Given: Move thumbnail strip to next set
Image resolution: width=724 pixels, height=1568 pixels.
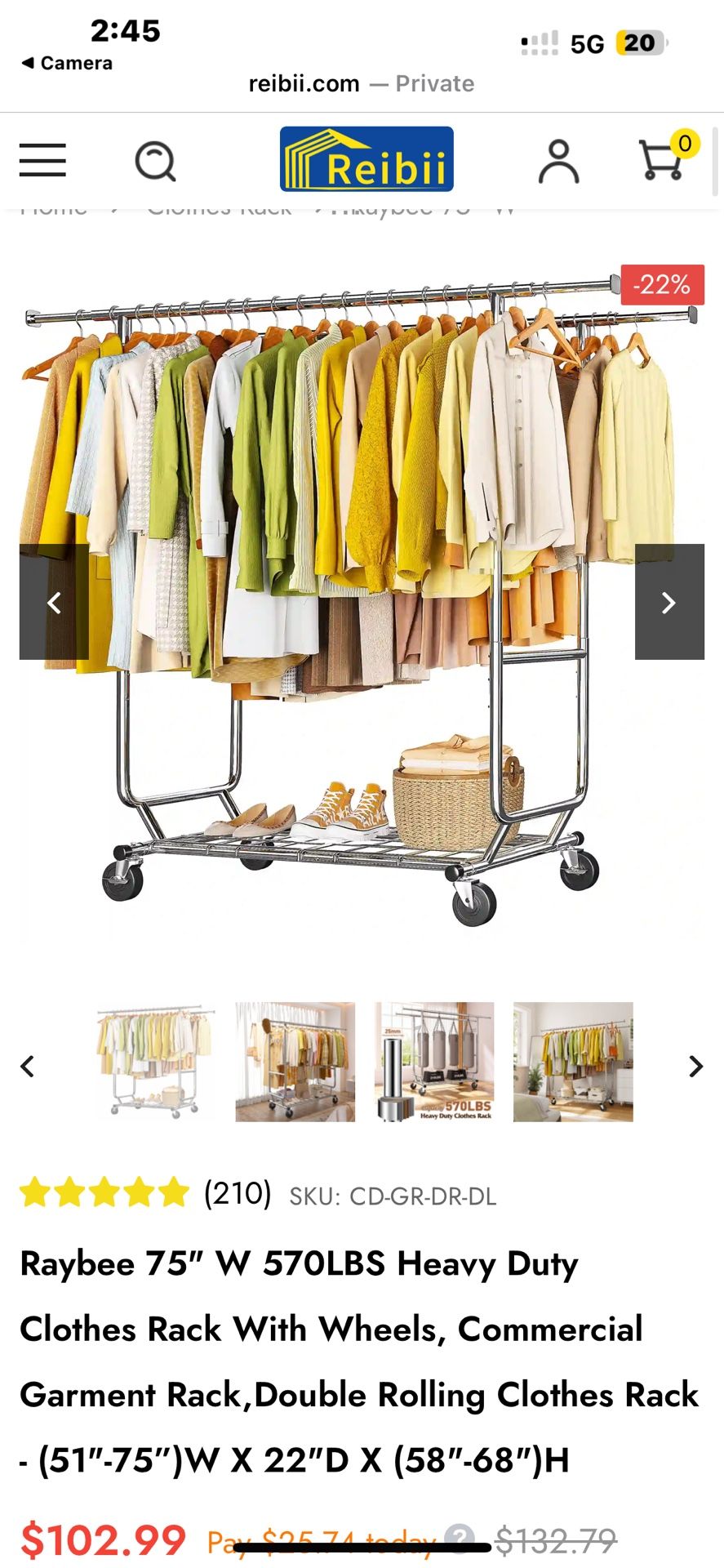Looking at the screenshot, I should [x=695, y=1067].
